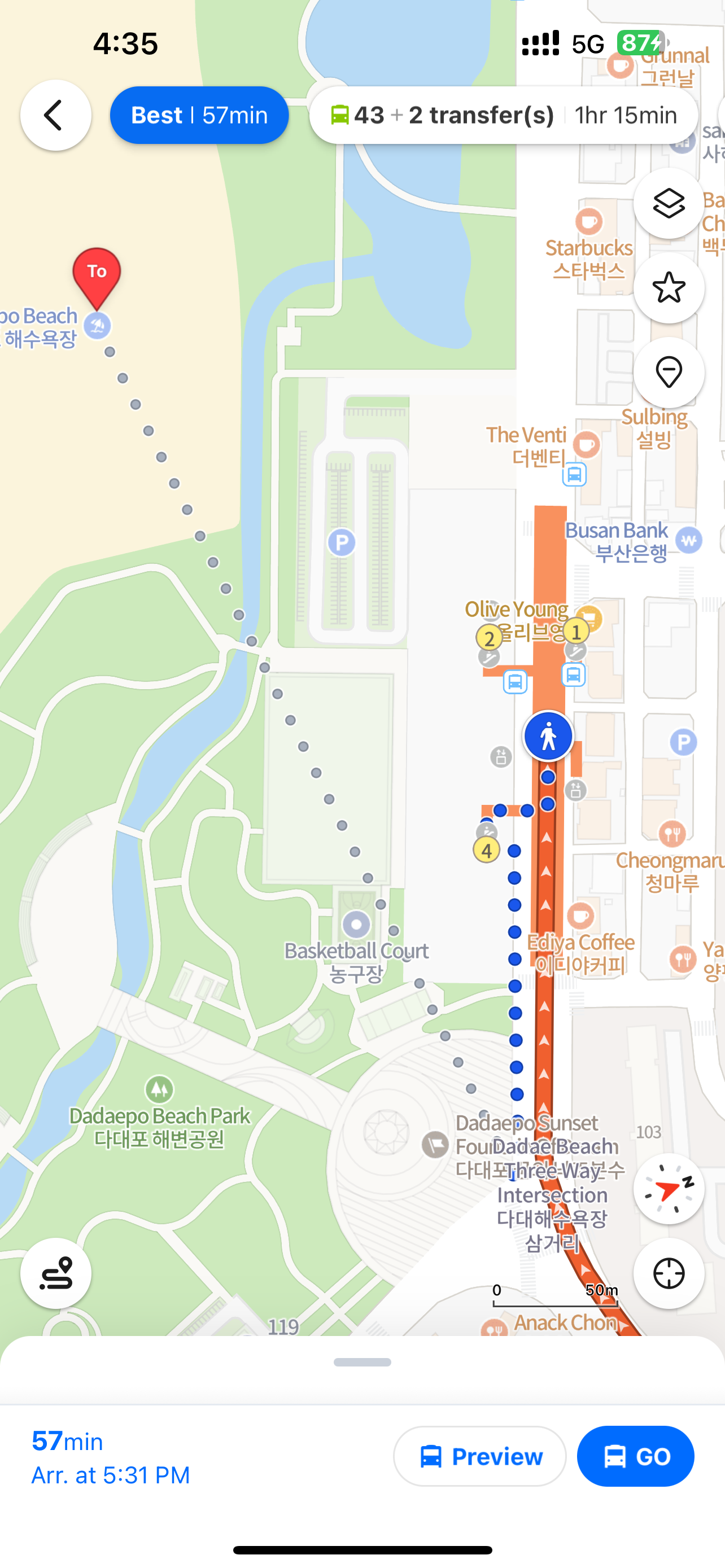Open the street view route button
The image size is (725, 1568).
[55, 1273]
